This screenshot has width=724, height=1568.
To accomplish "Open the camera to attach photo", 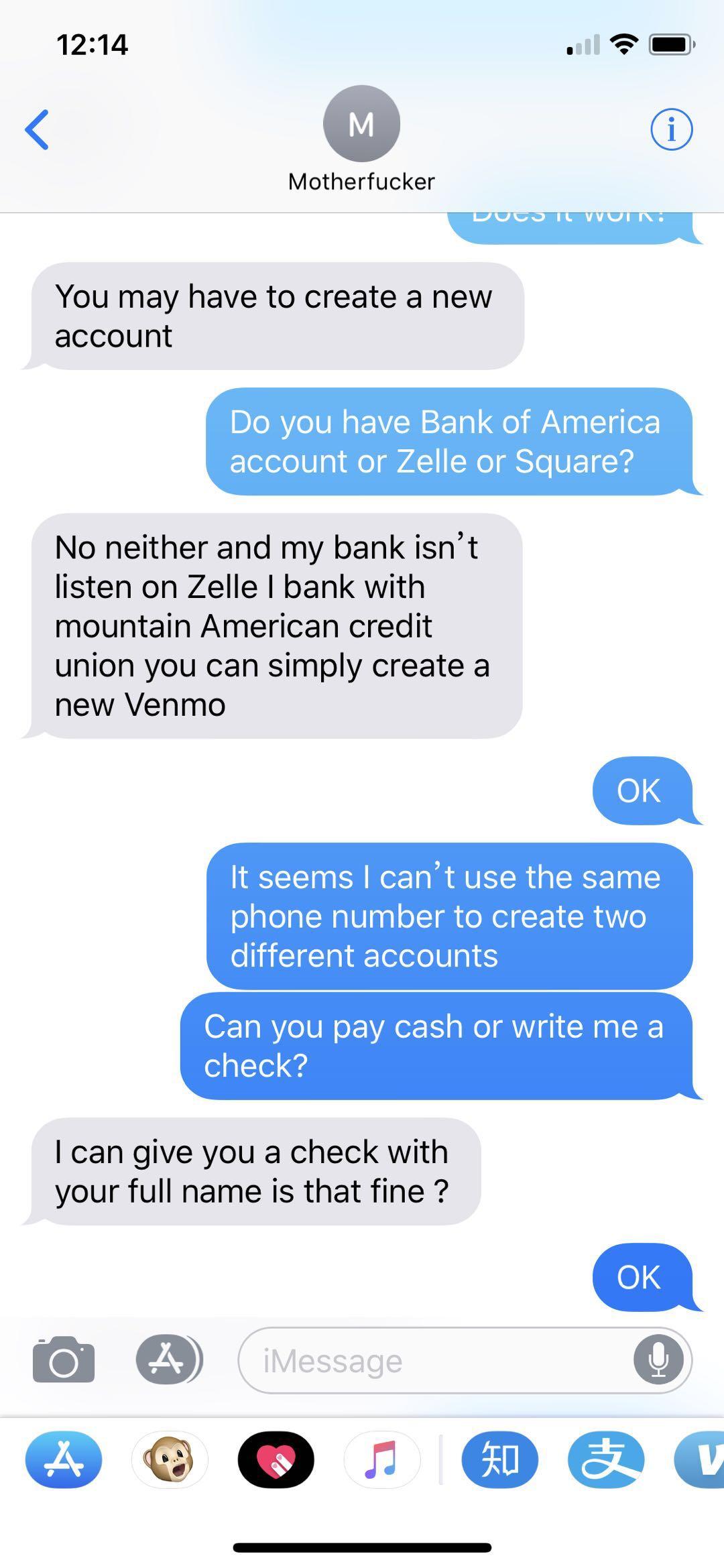I will tap(64, 1360).
